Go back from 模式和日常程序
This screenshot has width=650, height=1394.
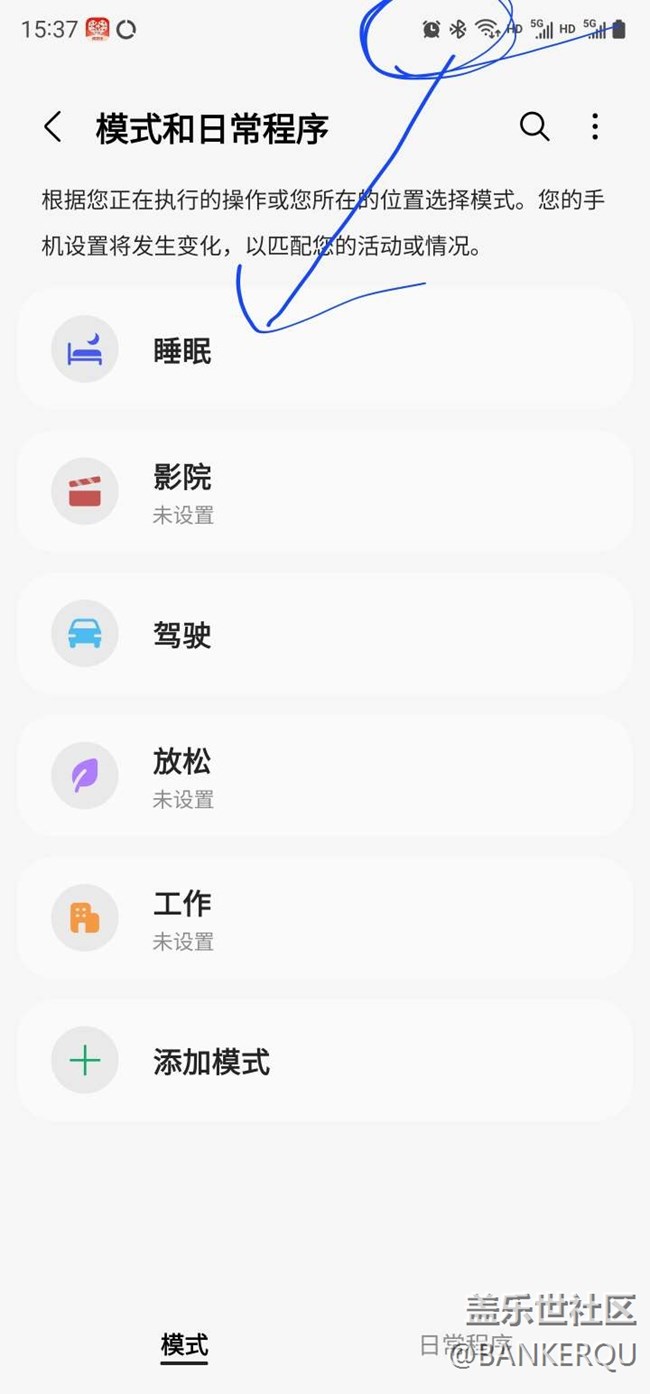(53, 128)
